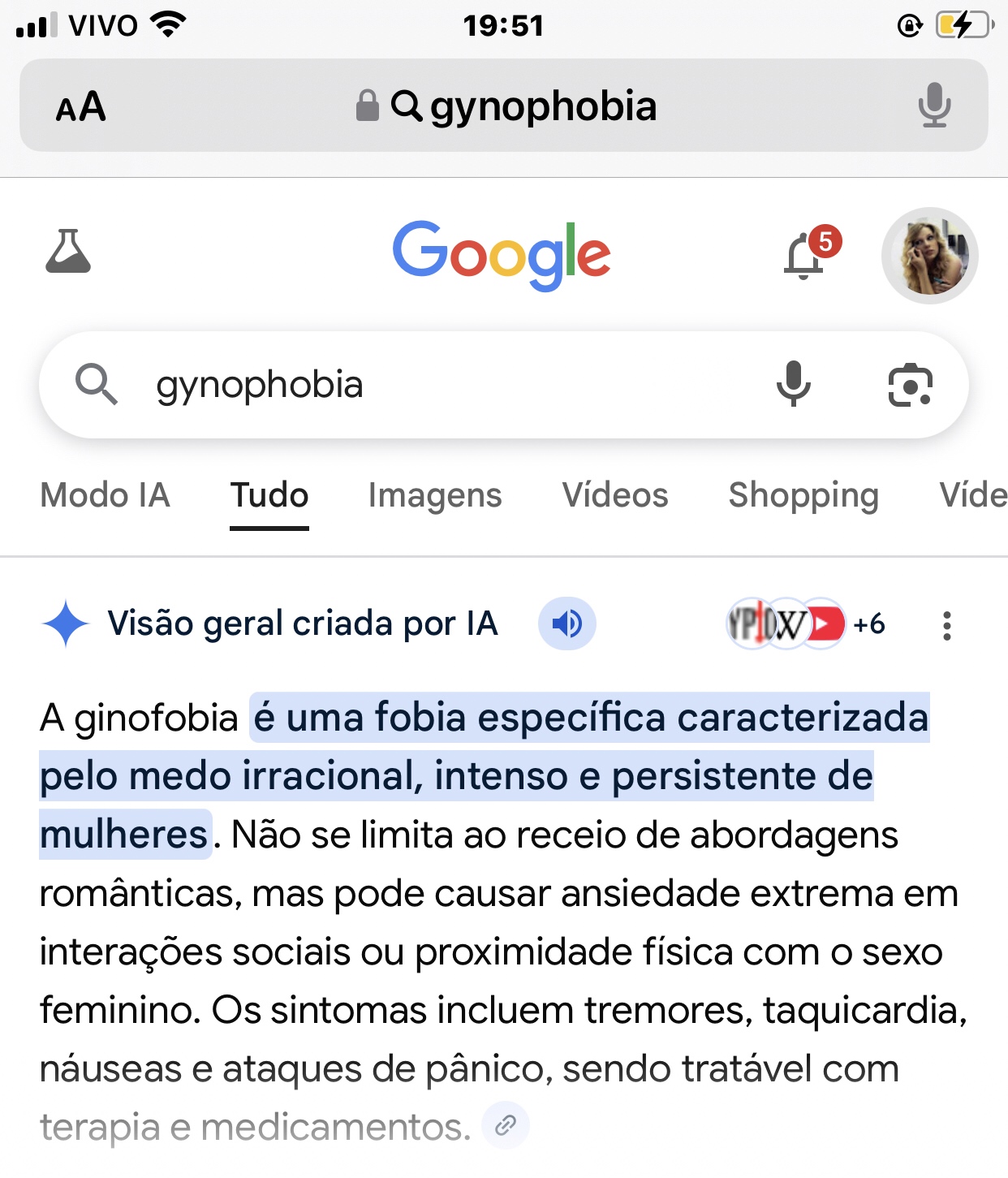The image size is (1008, 1178).
Task: Start dictation from the address bar microphone
Action: point(934,106)
